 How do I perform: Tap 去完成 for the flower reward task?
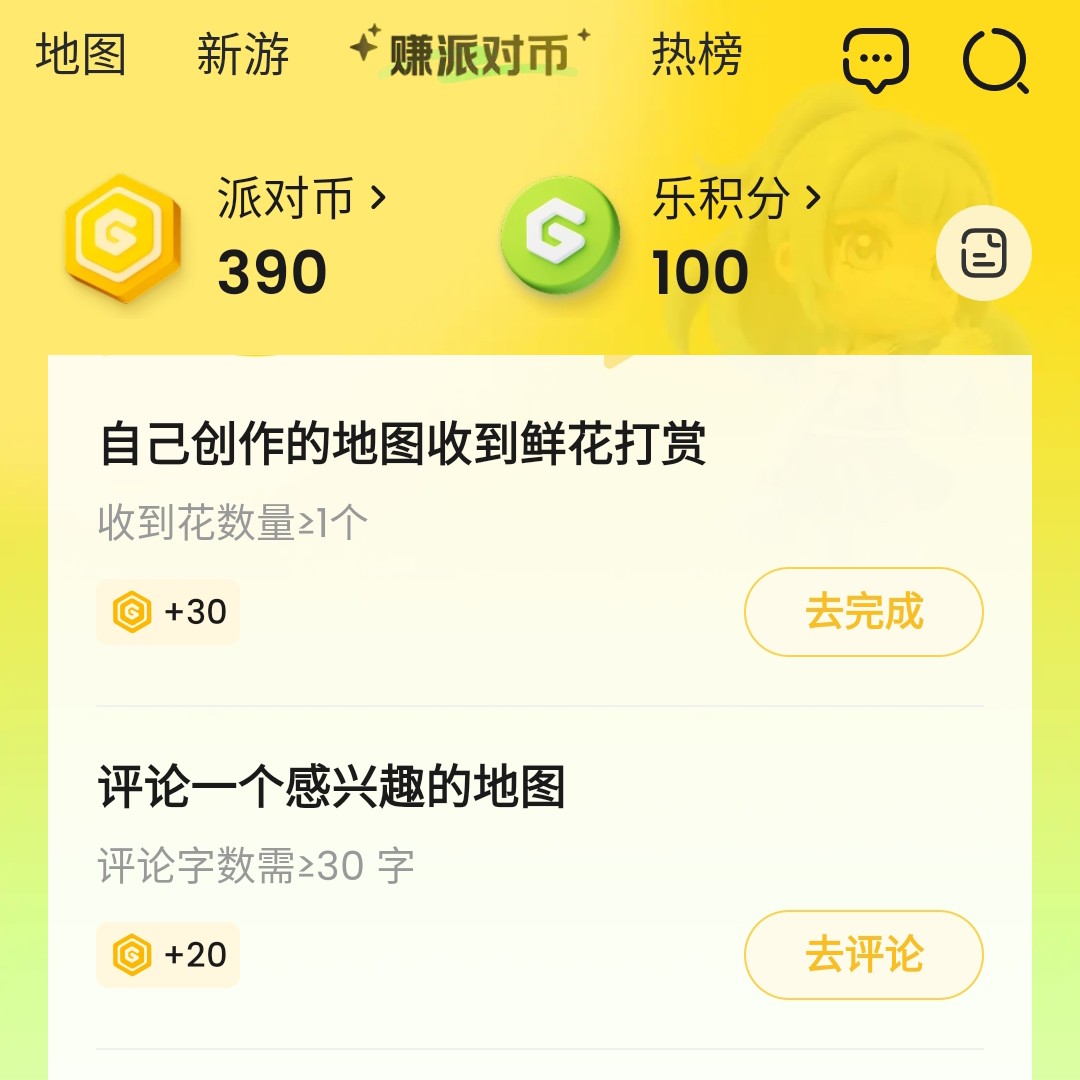[x=863, y=612]
